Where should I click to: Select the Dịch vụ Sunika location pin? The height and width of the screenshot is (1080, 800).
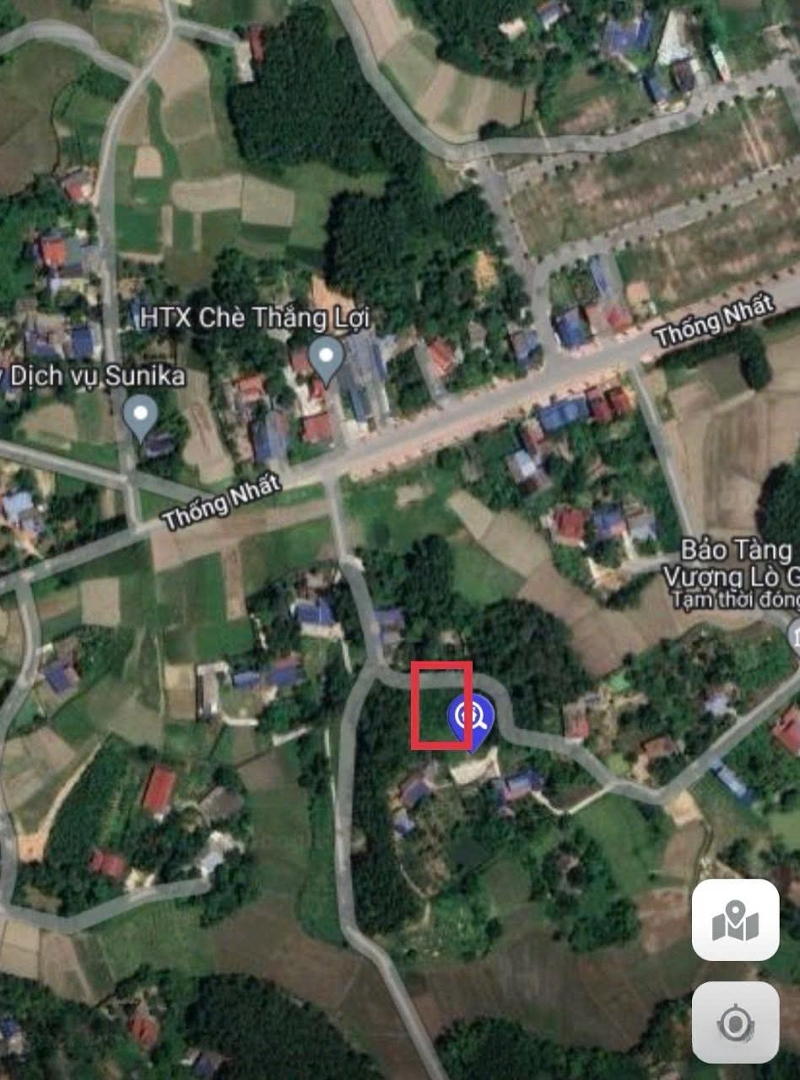[143, 415]
